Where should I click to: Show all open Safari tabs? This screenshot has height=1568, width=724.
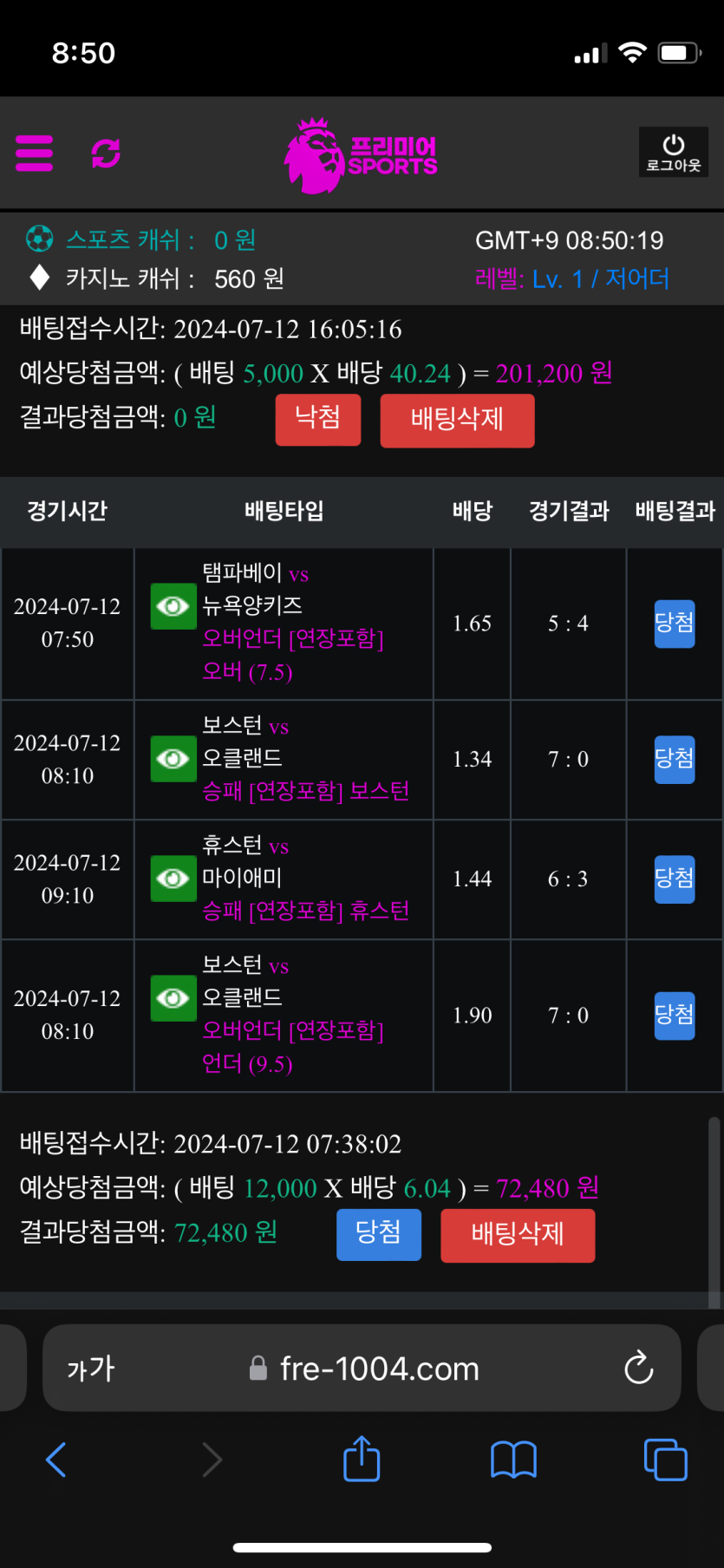[665, 1460]
